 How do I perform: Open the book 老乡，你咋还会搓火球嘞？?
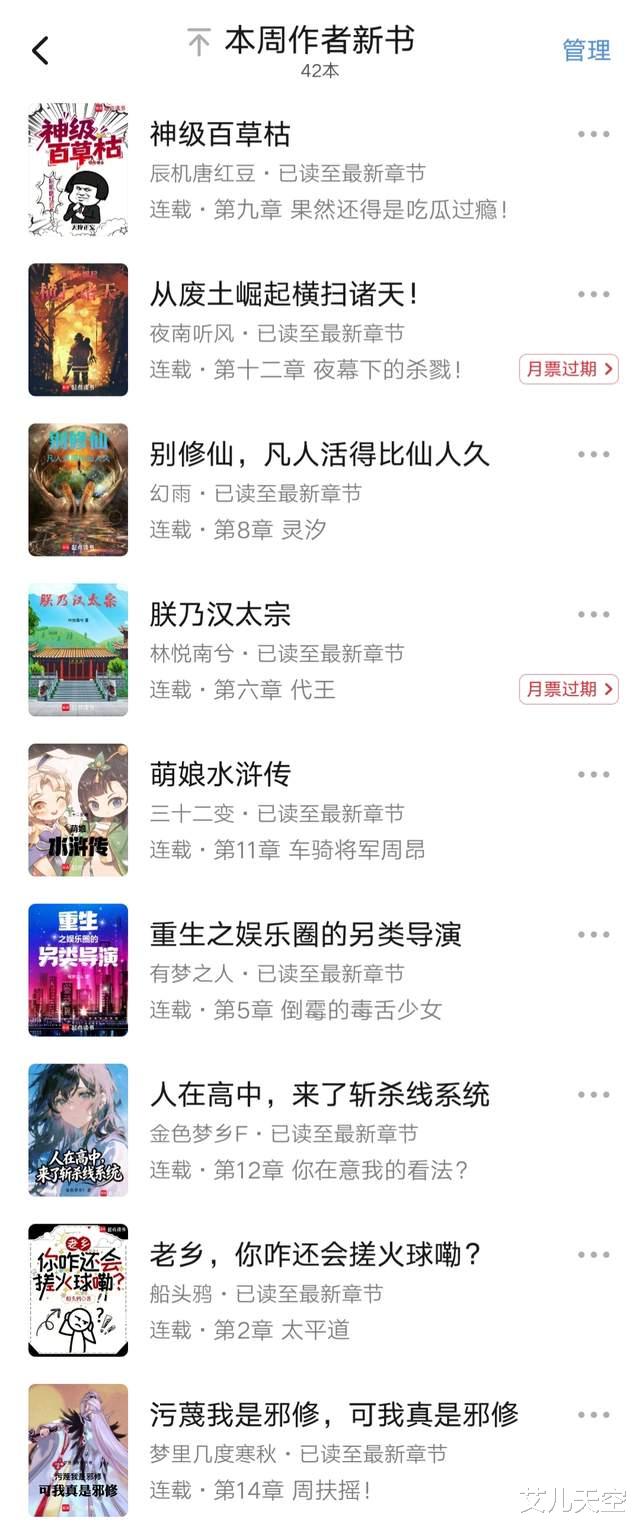coord(316,1254)
